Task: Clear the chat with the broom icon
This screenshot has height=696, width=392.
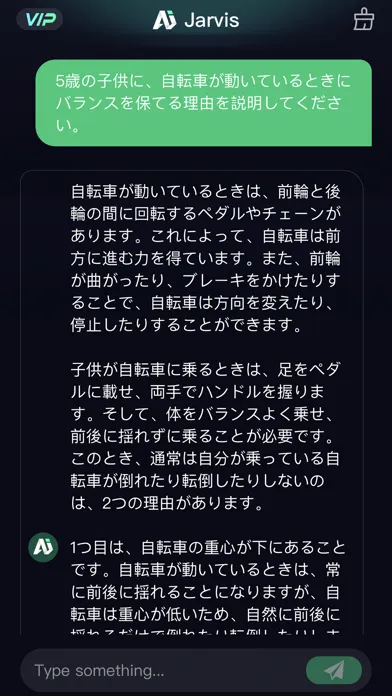Action: click(x=364, y=19)
